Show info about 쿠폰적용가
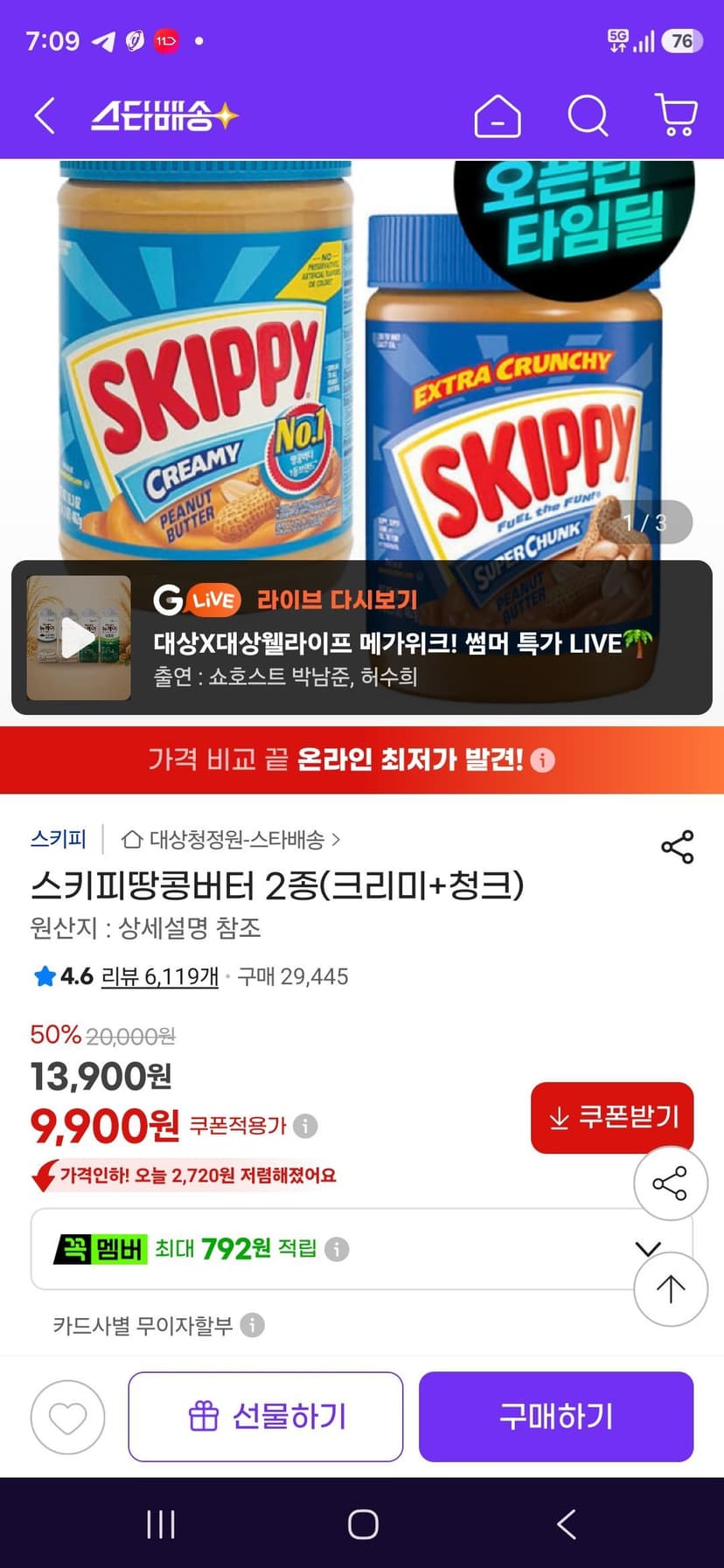This screenshot has height=1568, width=724. (x=305, y=1126)
